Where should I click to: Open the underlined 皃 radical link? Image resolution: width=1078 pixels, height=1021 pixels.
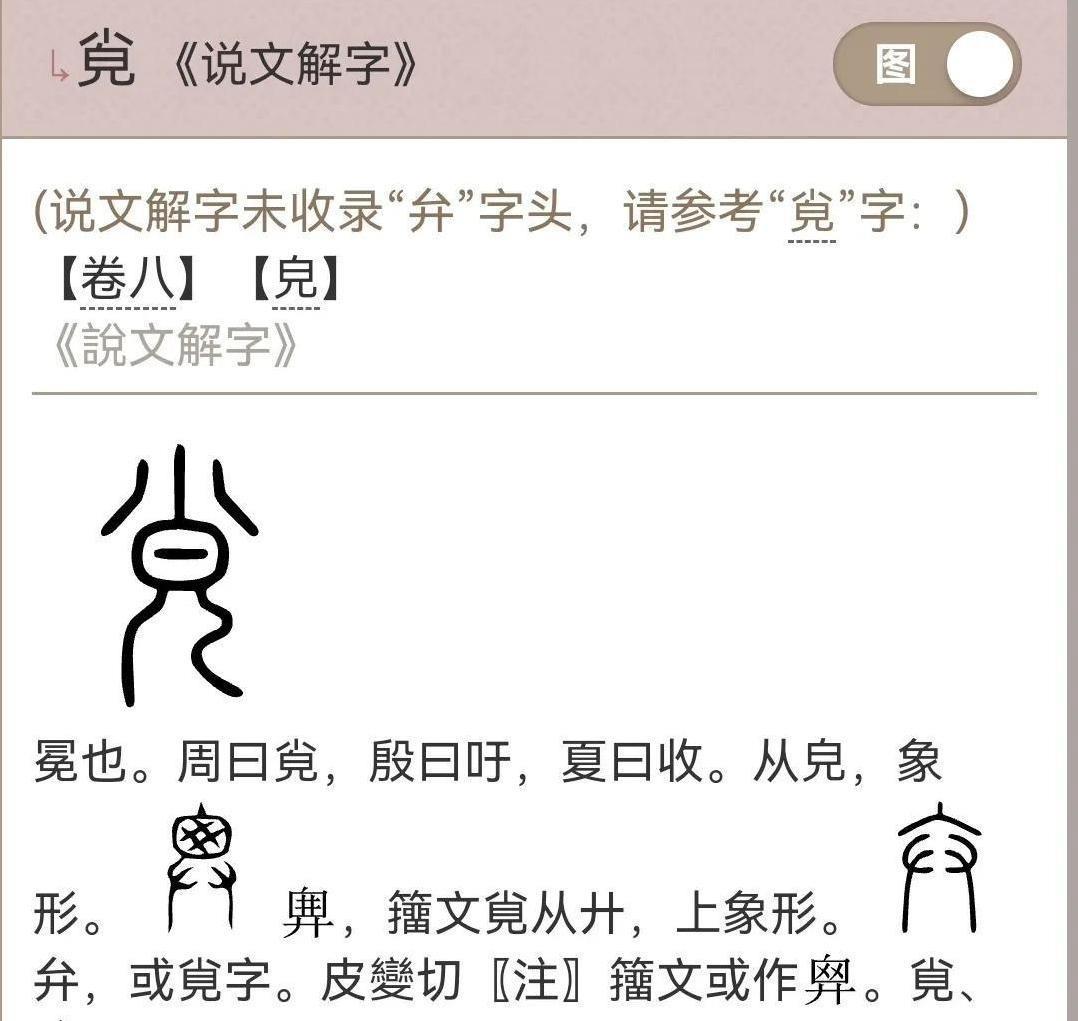[x=296, y=281]
